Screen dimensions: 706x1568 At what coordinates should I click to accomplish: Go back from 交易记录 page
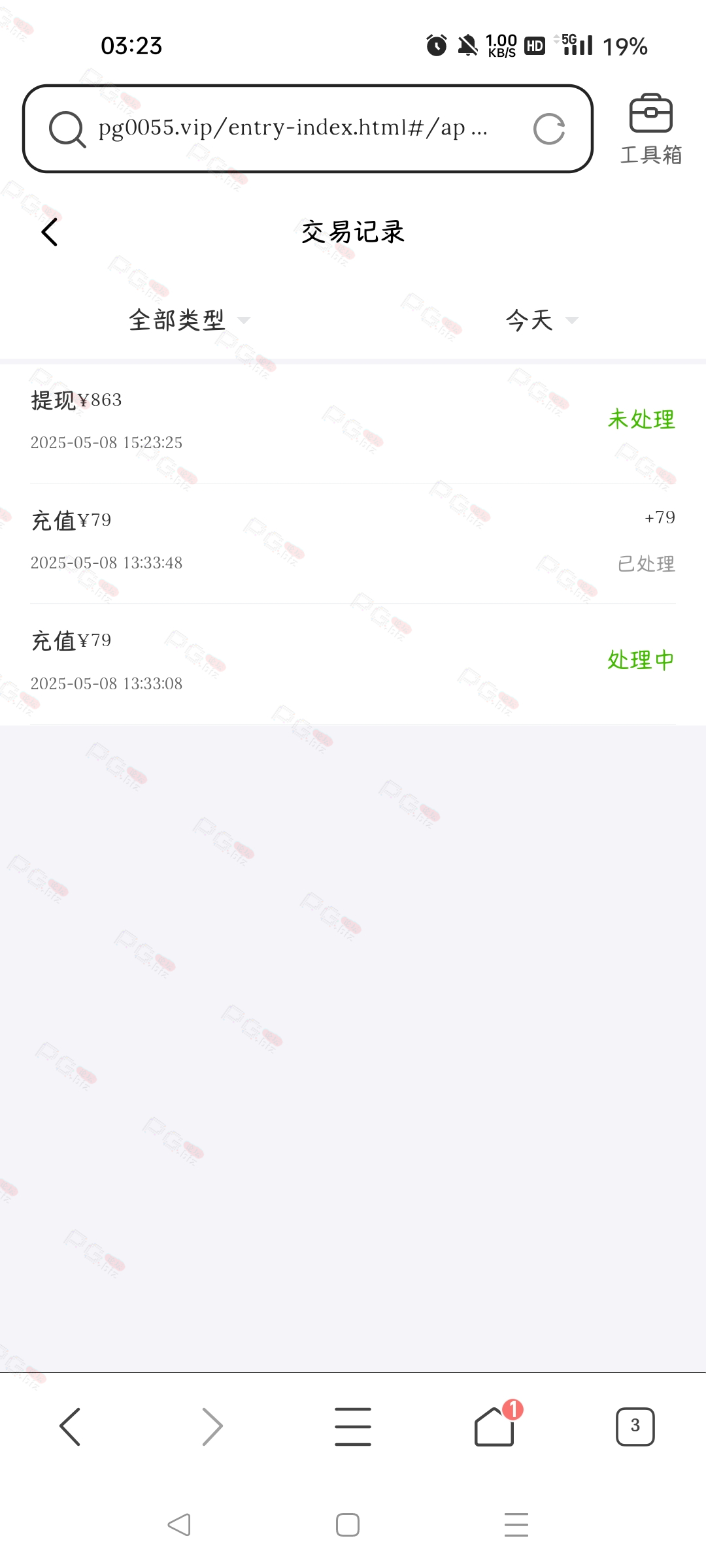pos(50,232)
